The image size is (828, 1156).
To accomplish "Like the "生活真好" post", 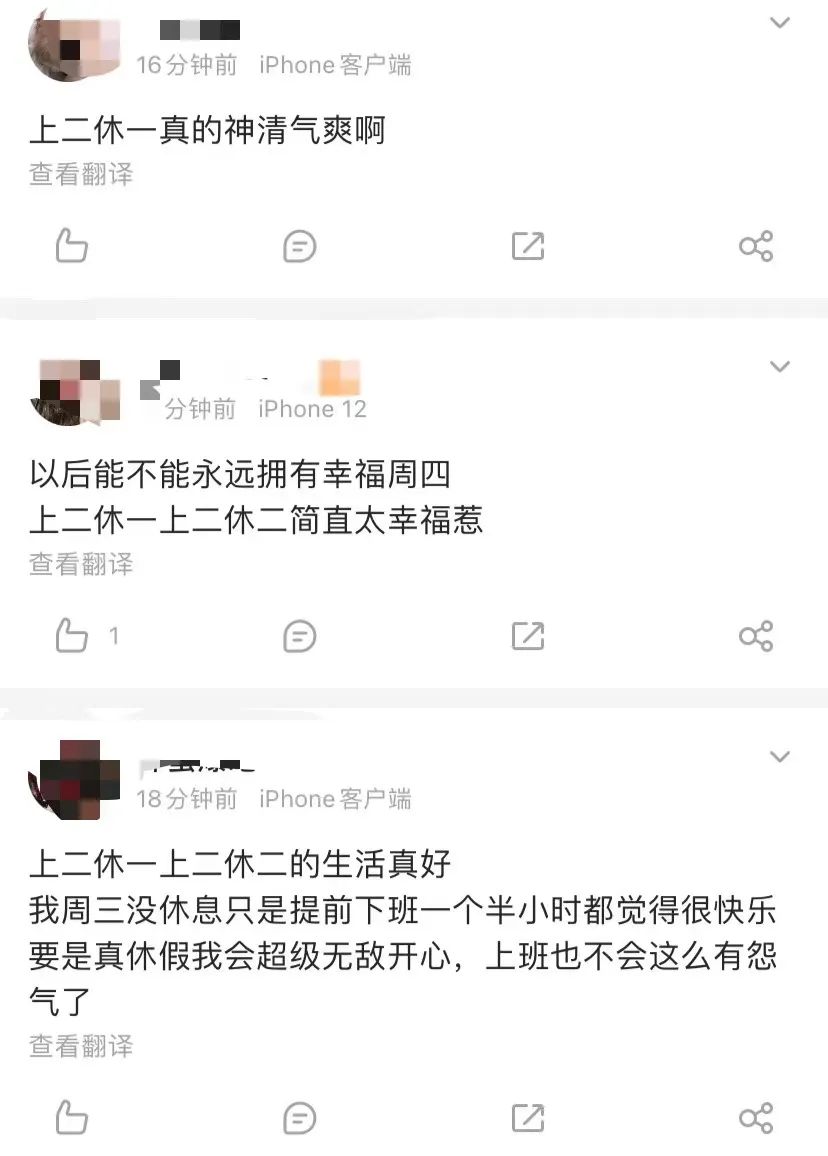I will (71, 1117).
